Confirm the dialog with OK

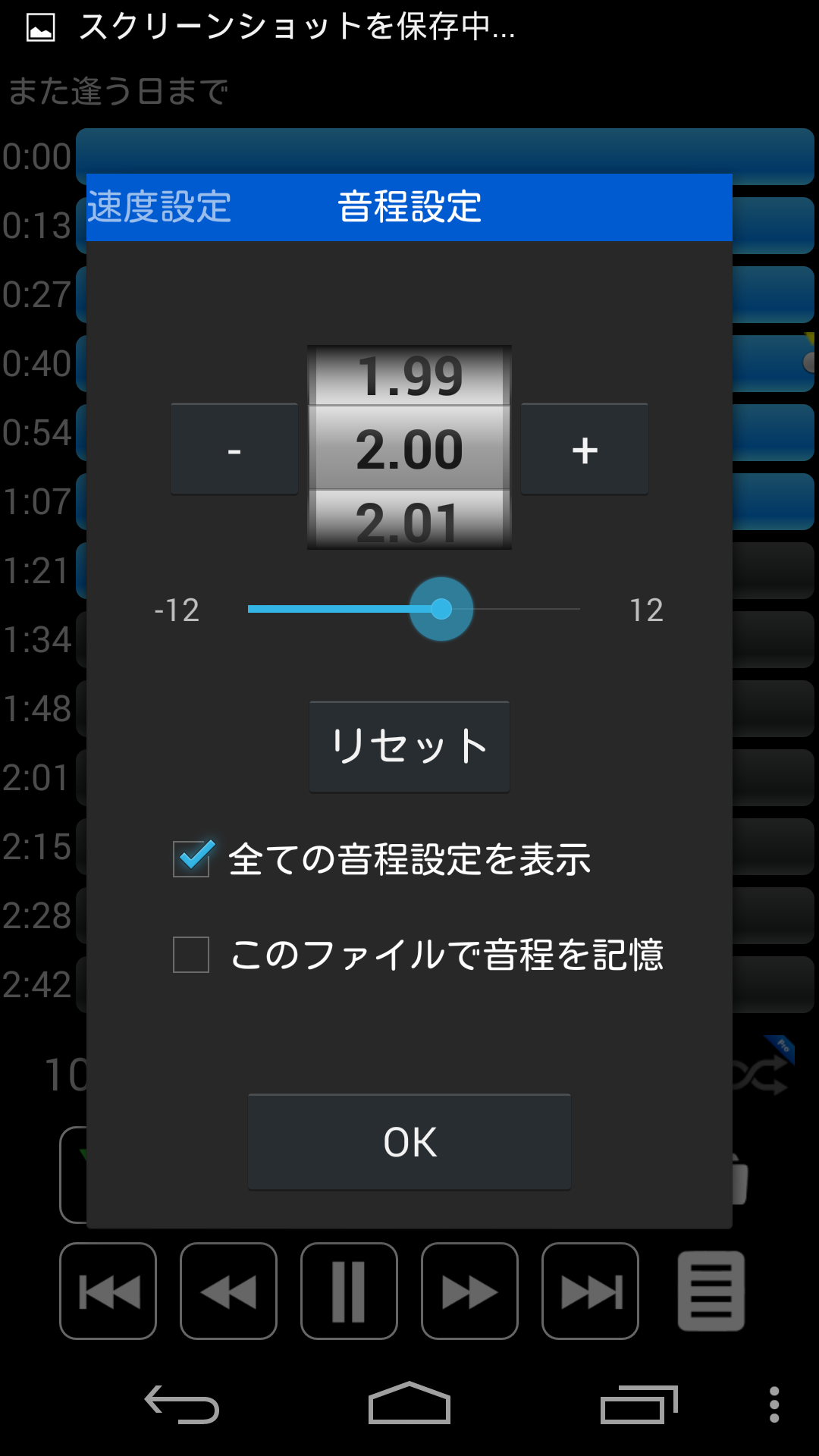pyautogui.click(x=409, y=1142)
